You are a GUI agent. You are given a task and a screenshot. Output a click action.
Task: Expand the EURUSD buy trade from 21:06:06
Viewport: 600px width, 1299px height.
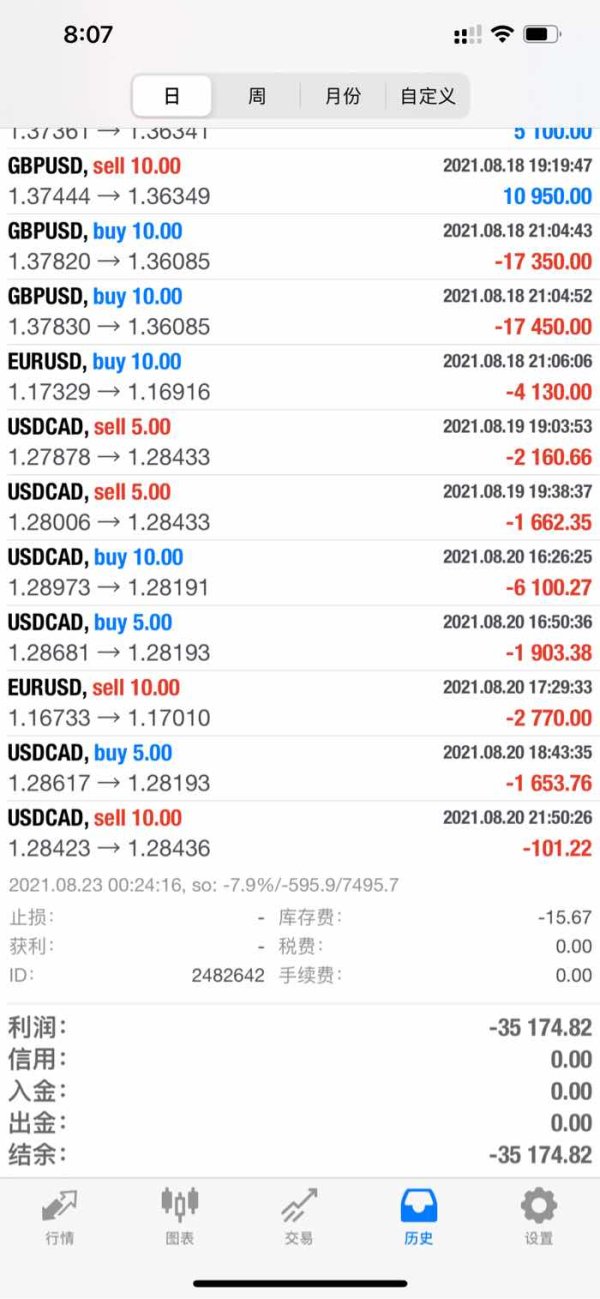pos(300,376)
